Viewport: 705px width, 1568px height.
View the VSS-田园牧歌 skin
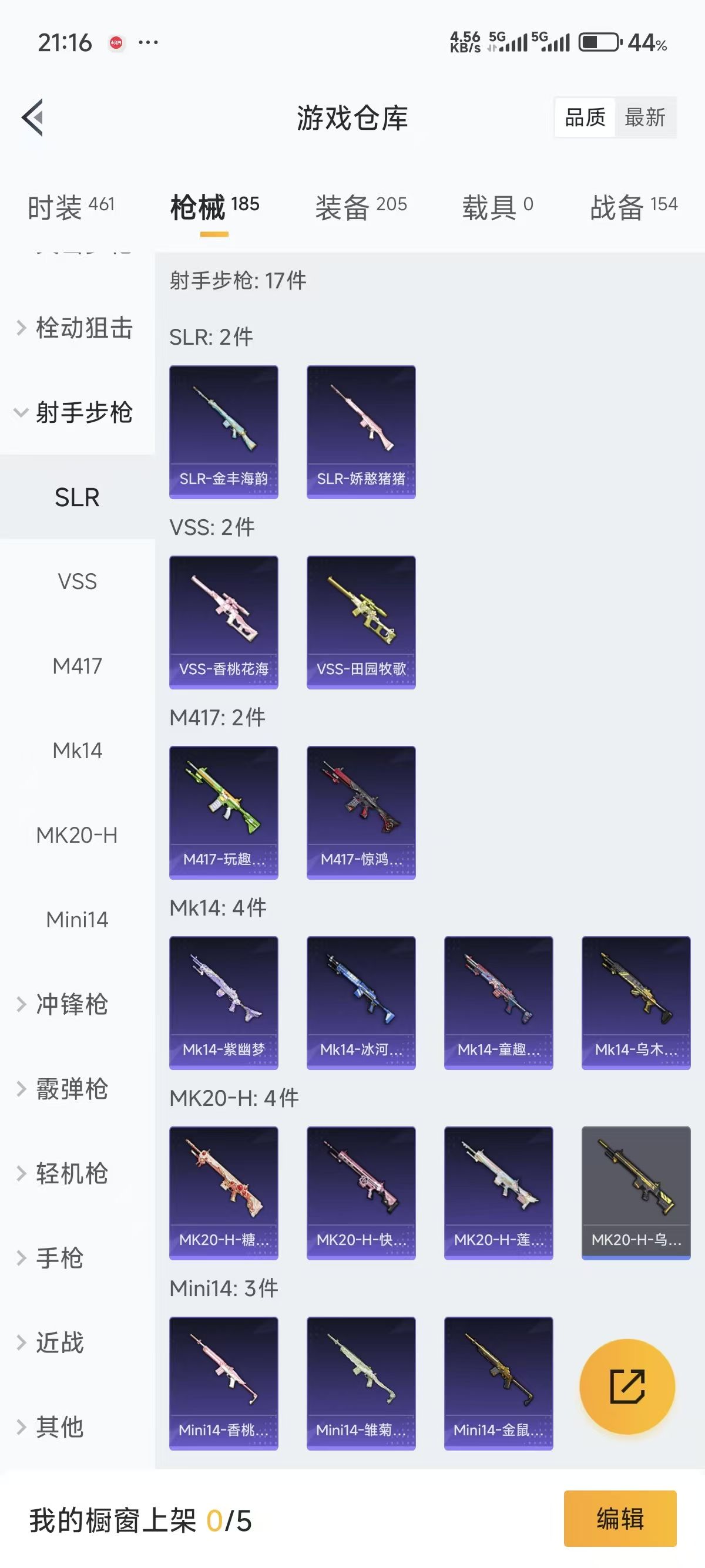point(361,622)
